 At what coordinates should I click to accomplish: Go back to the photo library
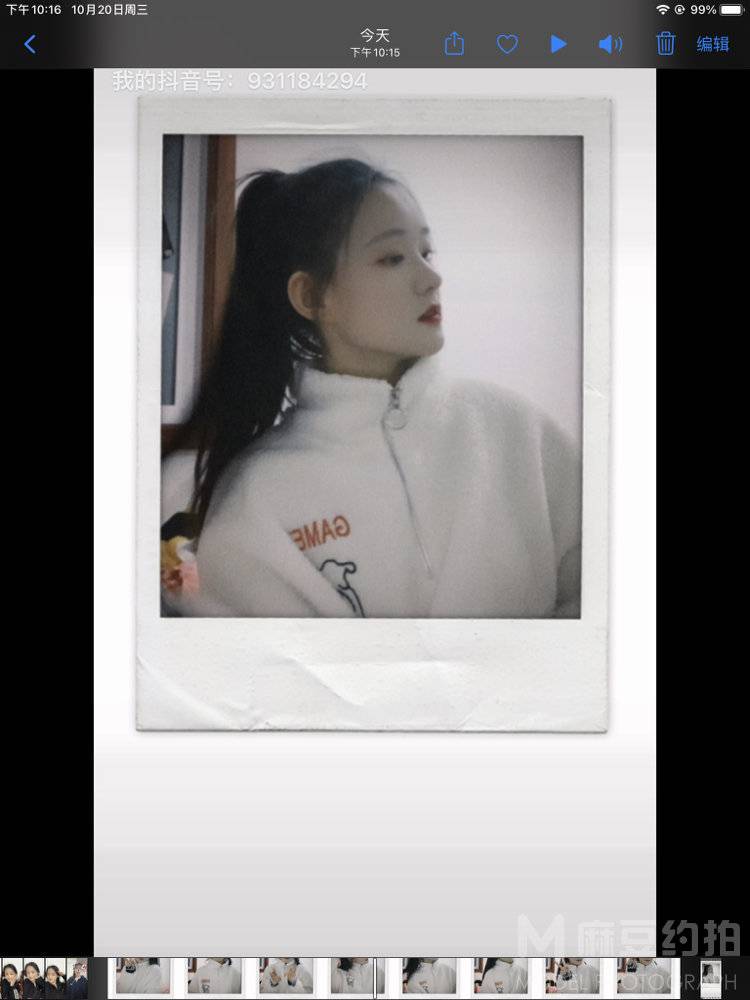coord(30,44)
